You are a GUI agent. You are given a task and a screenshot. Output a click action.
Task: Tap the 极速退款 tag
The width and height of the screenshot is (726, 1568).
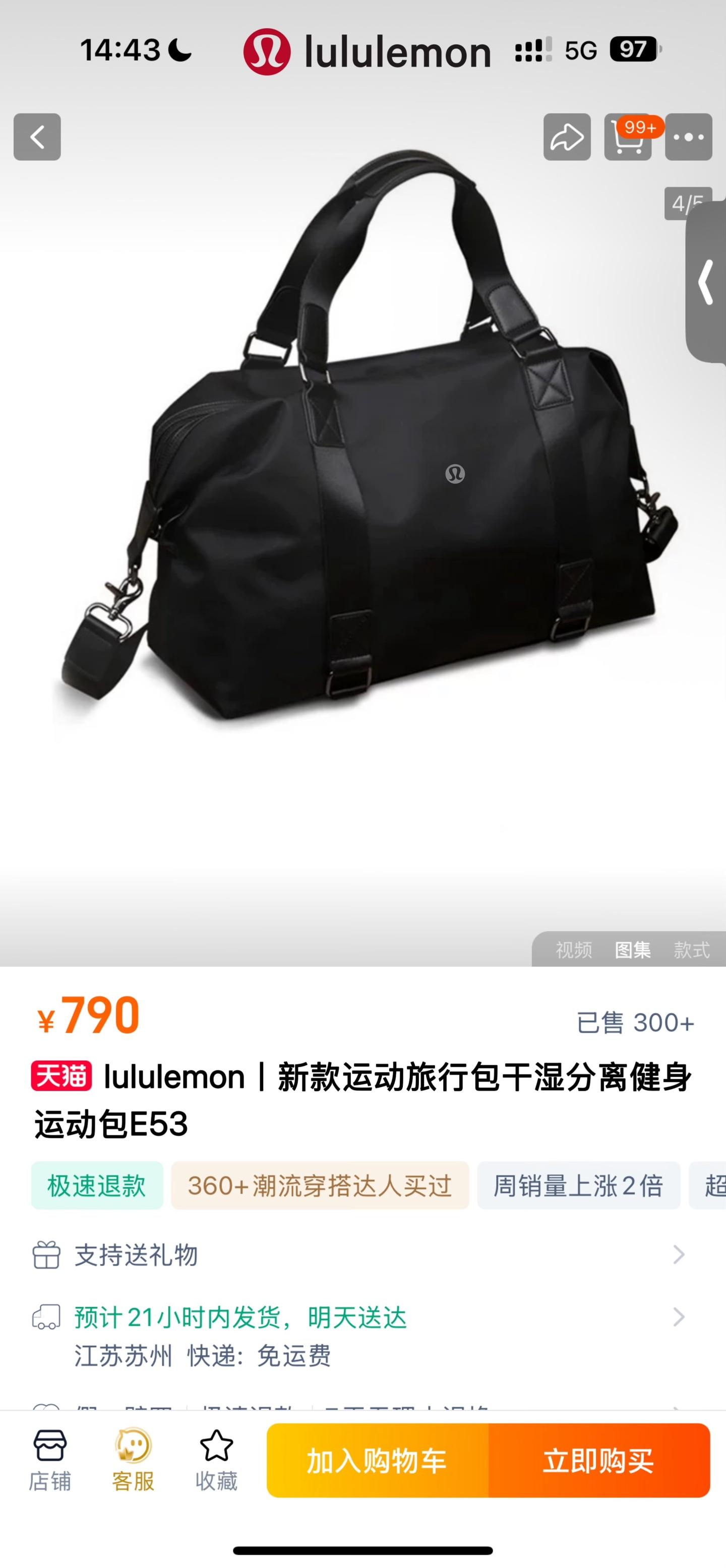[x=97, y=1185]
